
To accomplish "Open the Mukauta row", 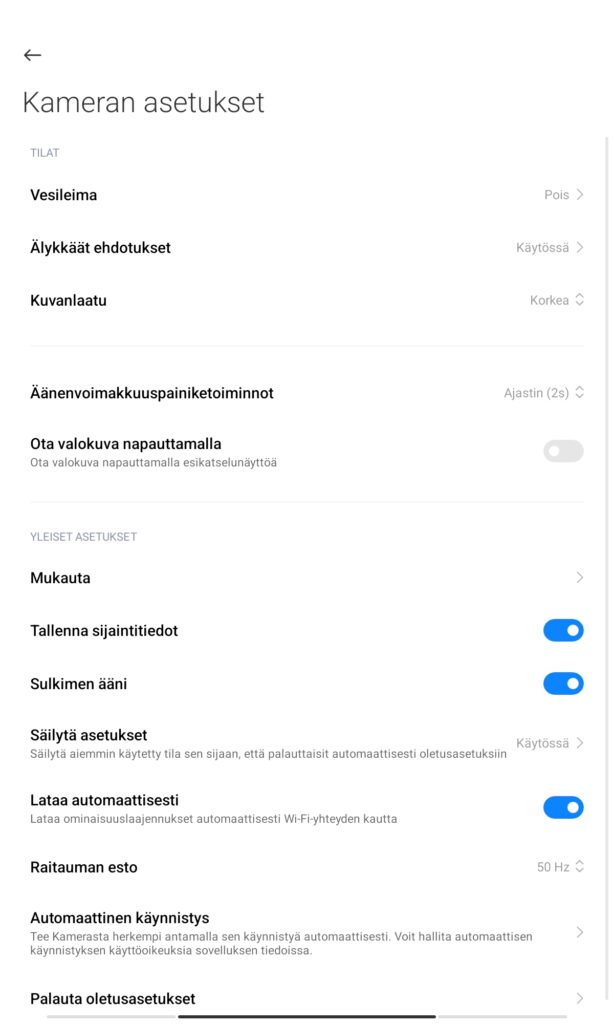I will tap(306, 578).
